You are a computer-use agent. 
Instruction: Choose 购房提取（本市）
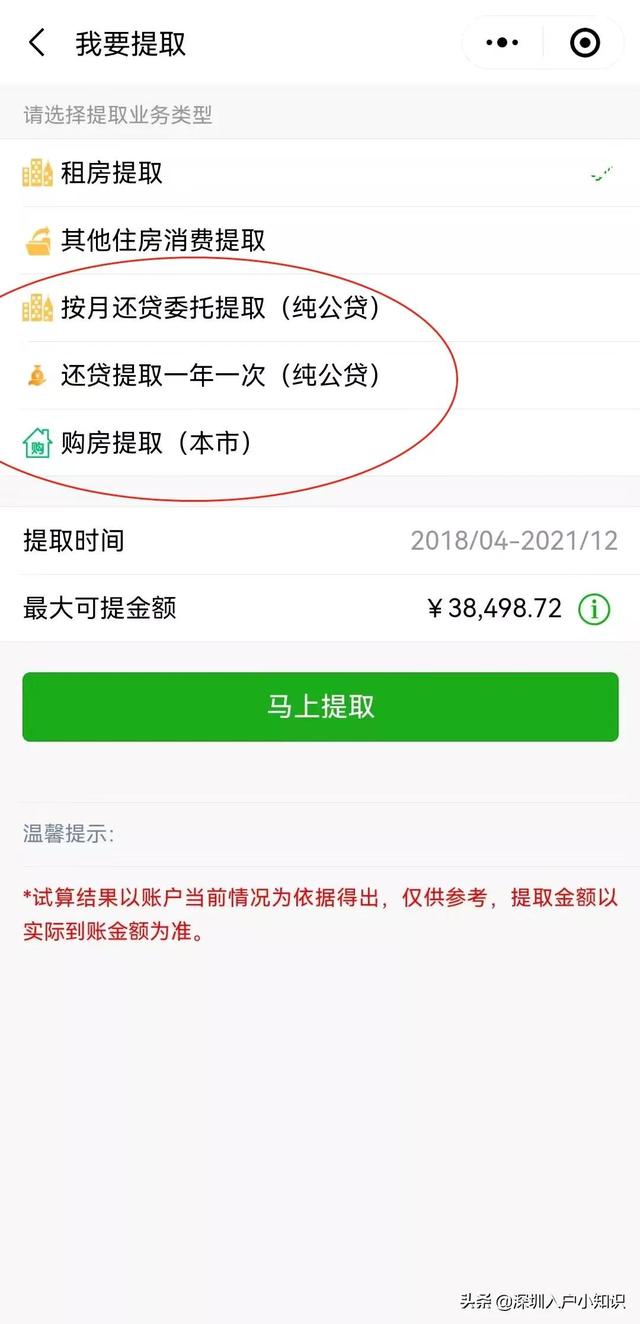[320, 442]
